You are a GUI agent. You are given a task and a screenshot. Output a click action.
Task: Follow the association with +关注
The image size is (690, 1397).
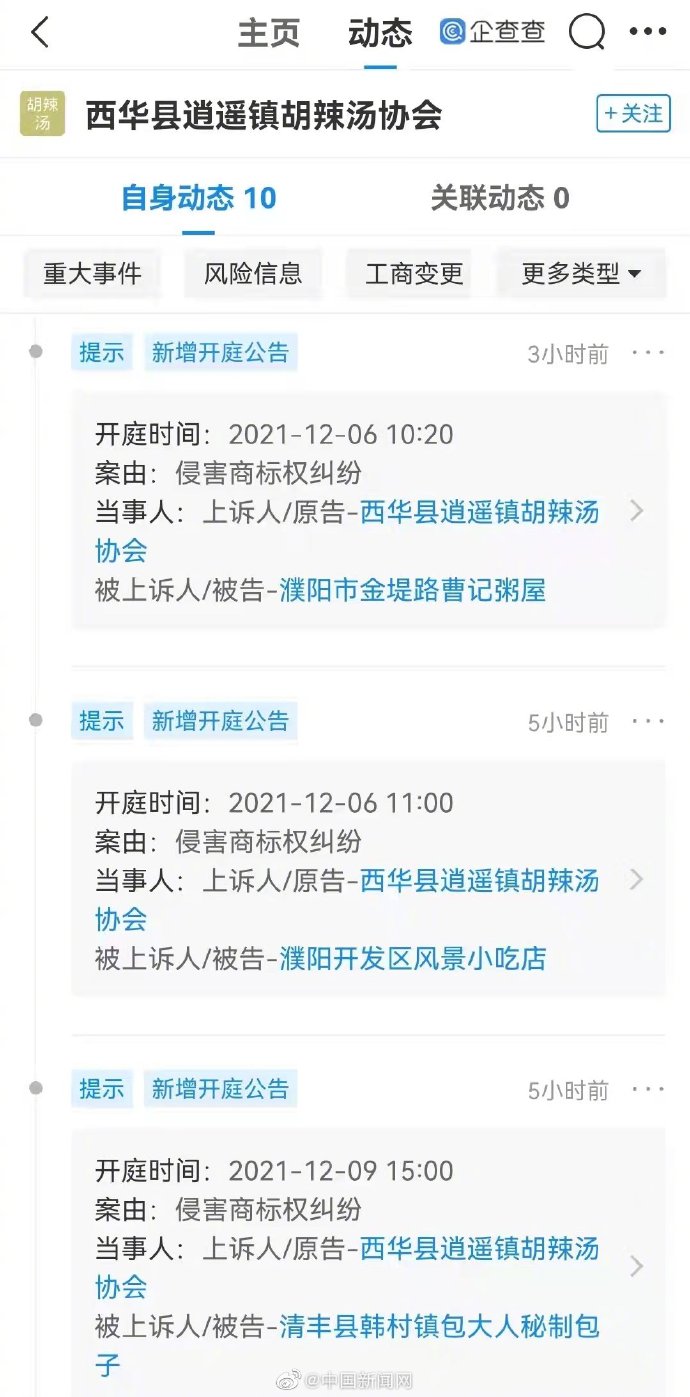click(633, 113)
